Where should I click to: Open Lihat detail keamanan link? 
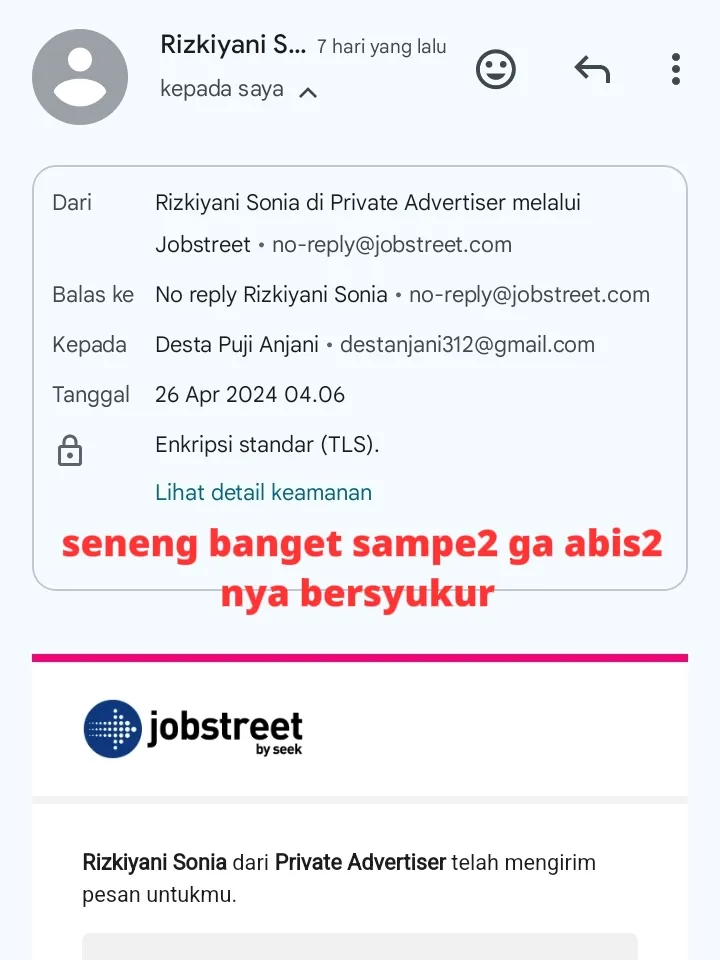pyautogui.click(x=263, y=492)
